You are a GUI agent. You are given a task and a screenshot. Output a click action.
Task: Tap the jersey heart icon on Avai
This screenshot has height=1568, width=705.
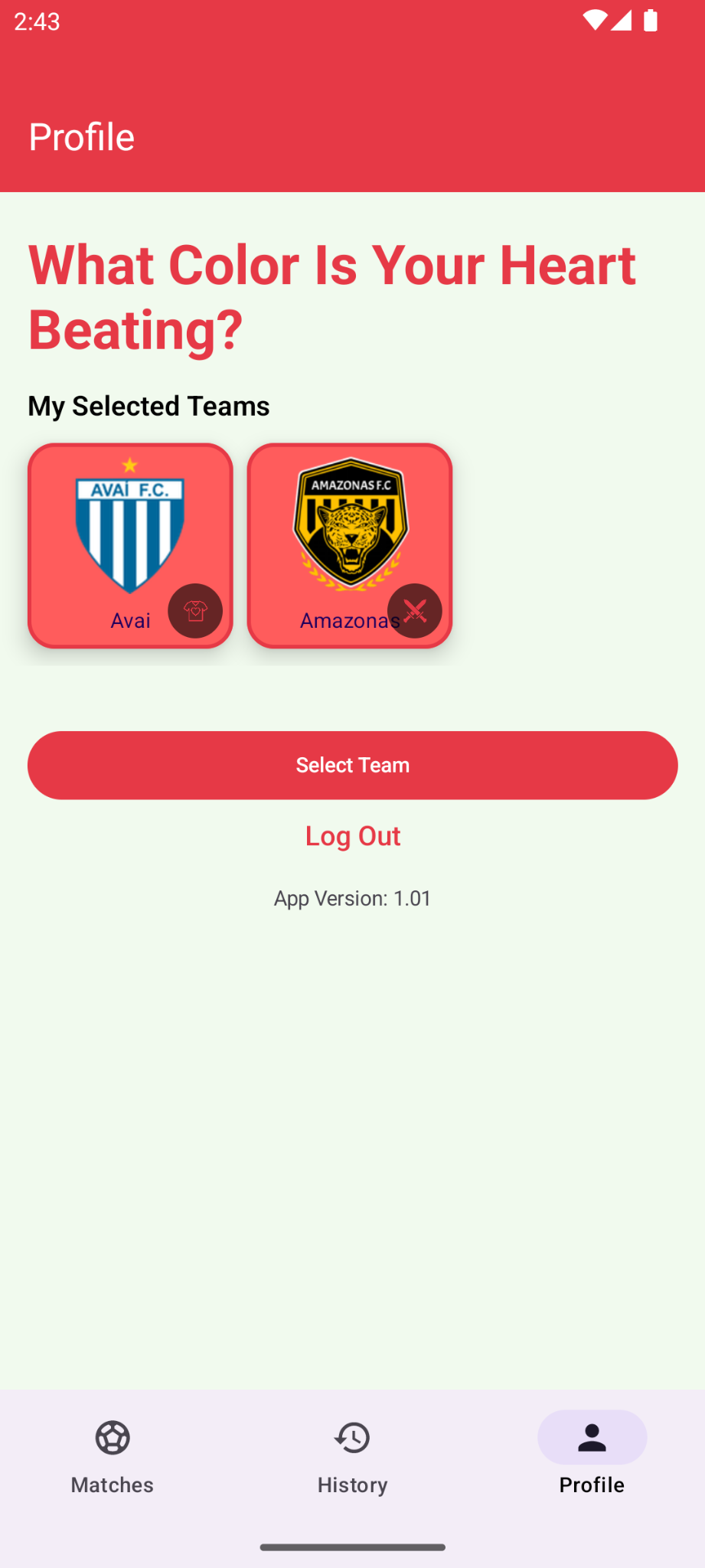coord(195,611)
